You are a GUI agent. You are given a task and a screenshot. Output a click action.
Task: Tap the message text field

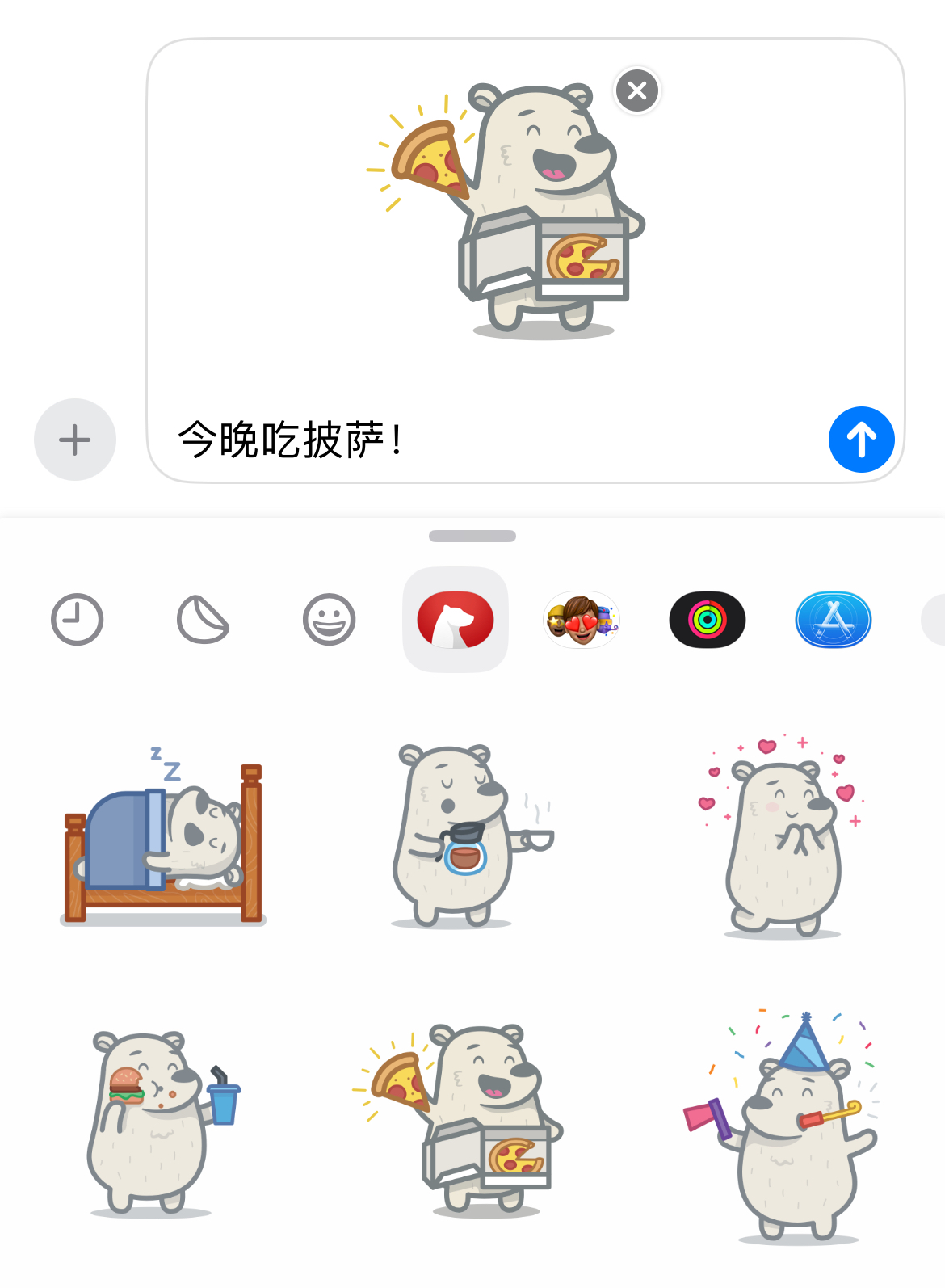(485, 440)
